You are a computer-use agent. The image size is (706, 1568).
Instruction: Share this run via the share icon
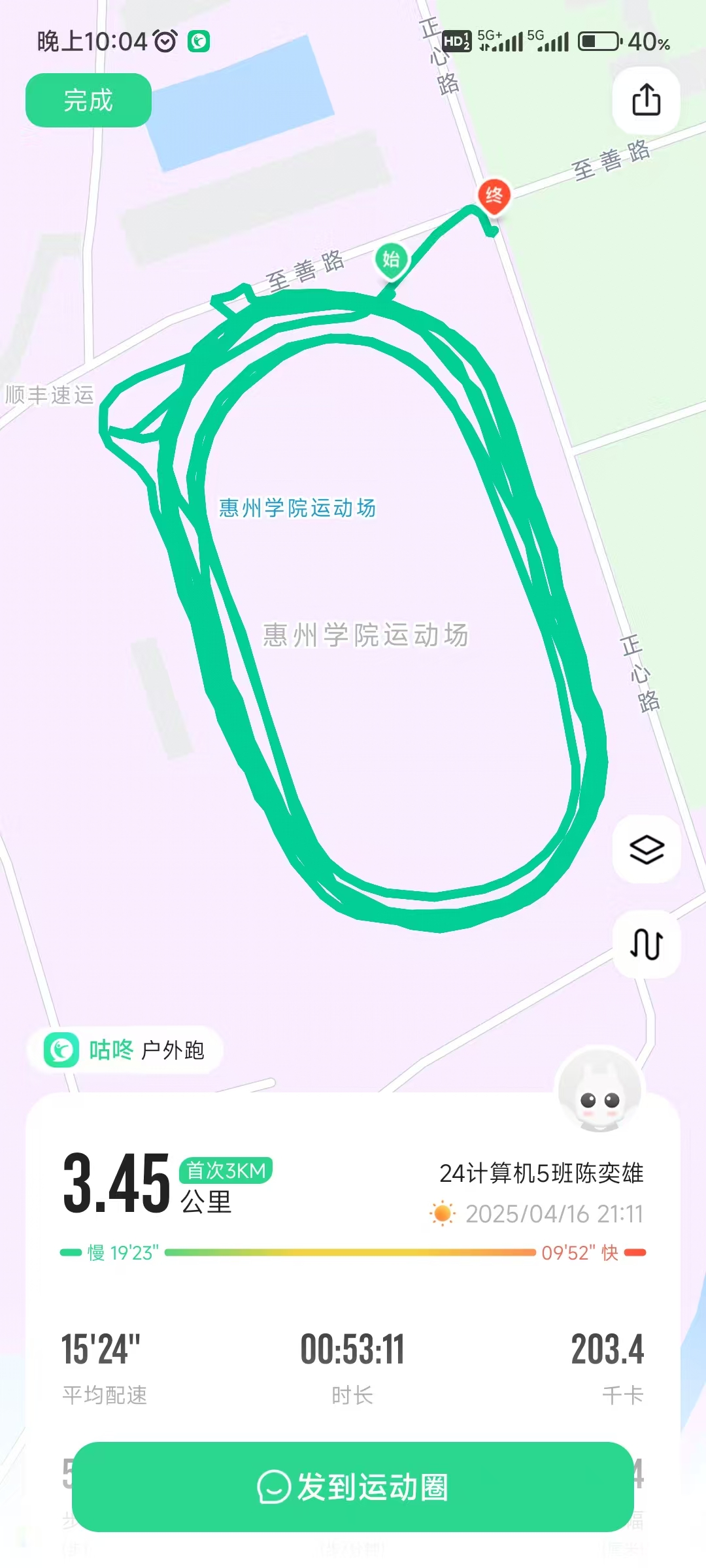[x=646, y=101]
